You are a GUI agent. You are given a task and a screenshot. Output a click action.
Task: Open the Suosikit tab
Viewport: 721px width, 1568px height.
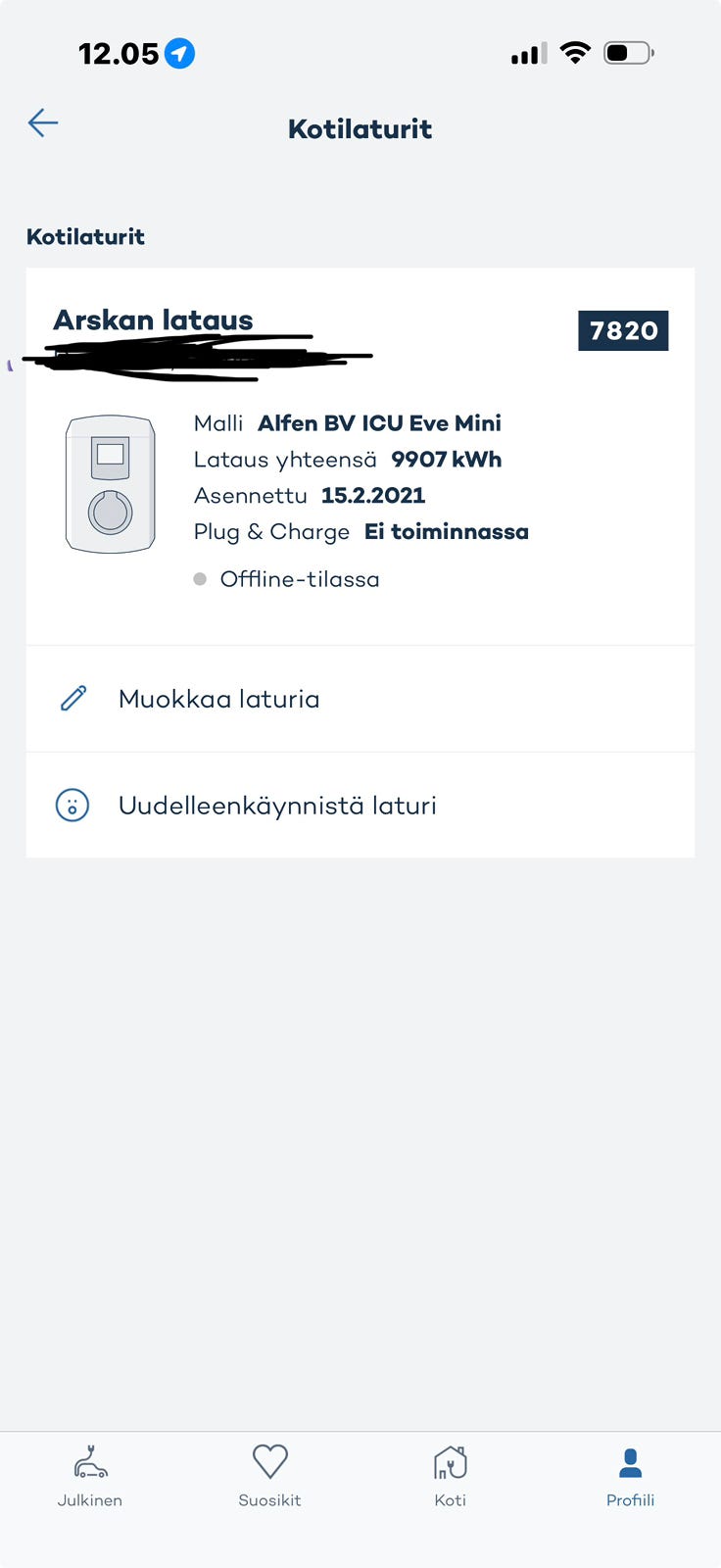click(x=269, y=1475)
